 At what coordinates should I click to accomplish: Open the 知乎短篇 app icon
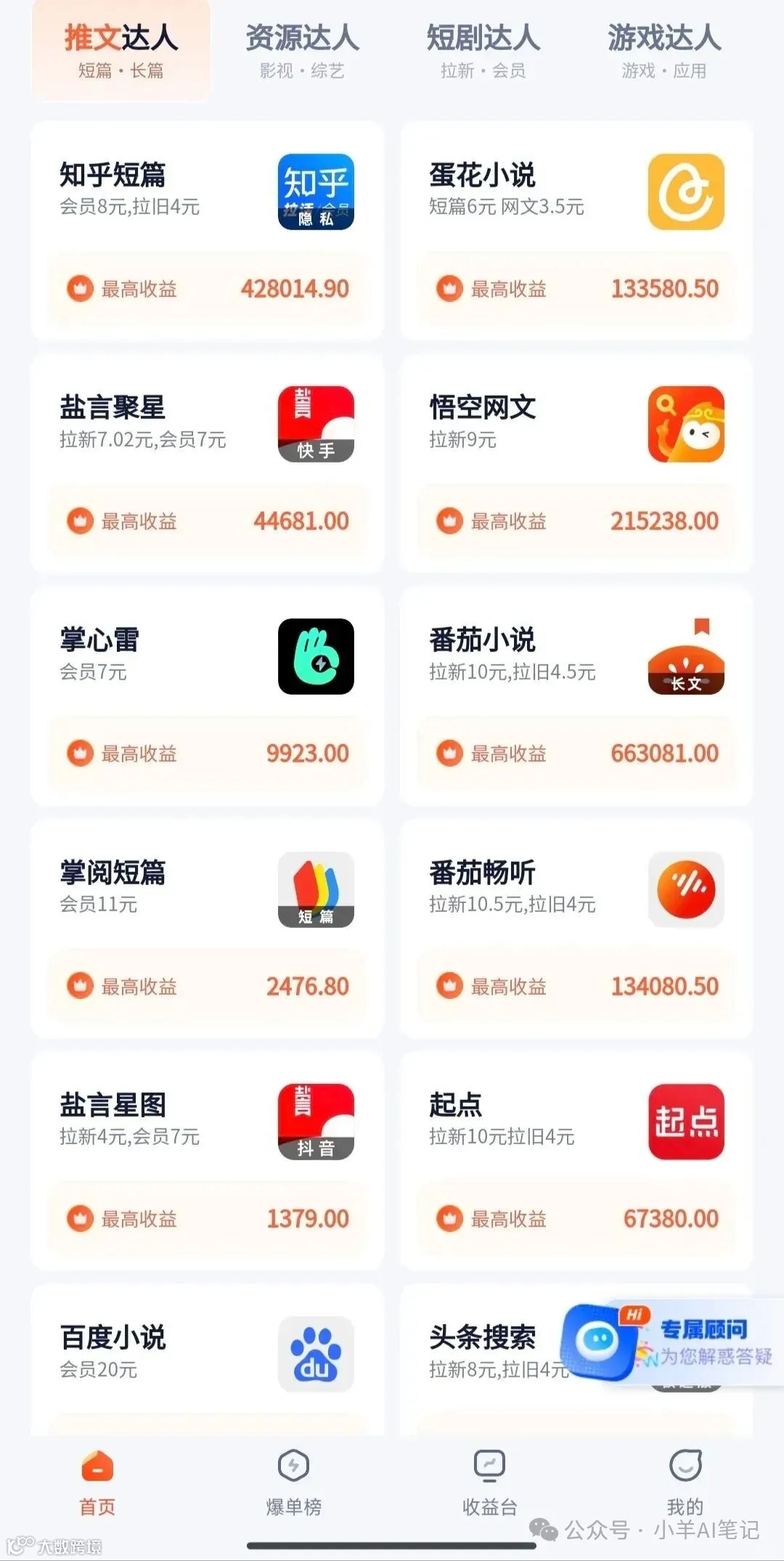(315, 191)
